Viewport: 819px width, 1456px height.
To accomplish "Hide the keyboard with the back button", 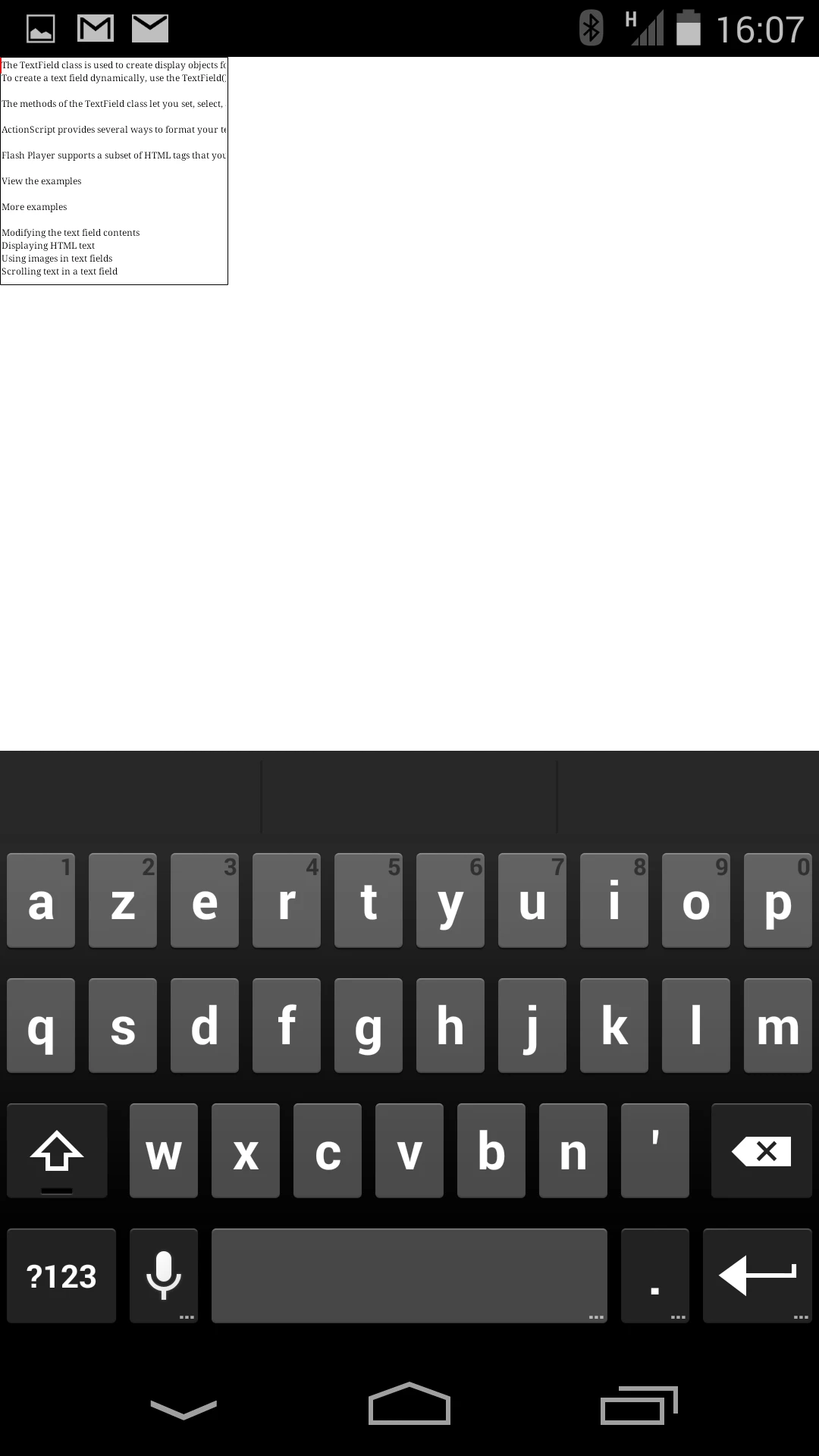I will (x=184, y=1409).
